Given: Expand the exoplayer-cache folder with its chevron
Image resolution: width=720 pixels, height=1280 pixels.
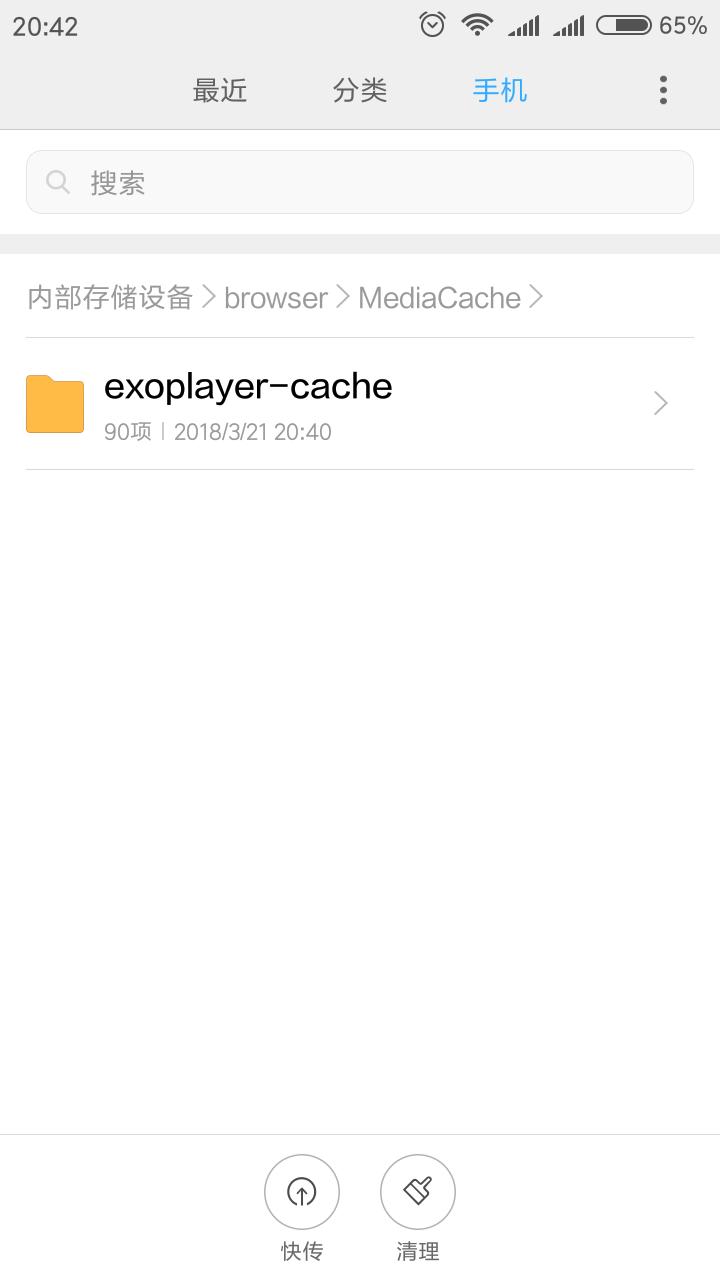Looking at the screenshot, I should click(659, 403).
